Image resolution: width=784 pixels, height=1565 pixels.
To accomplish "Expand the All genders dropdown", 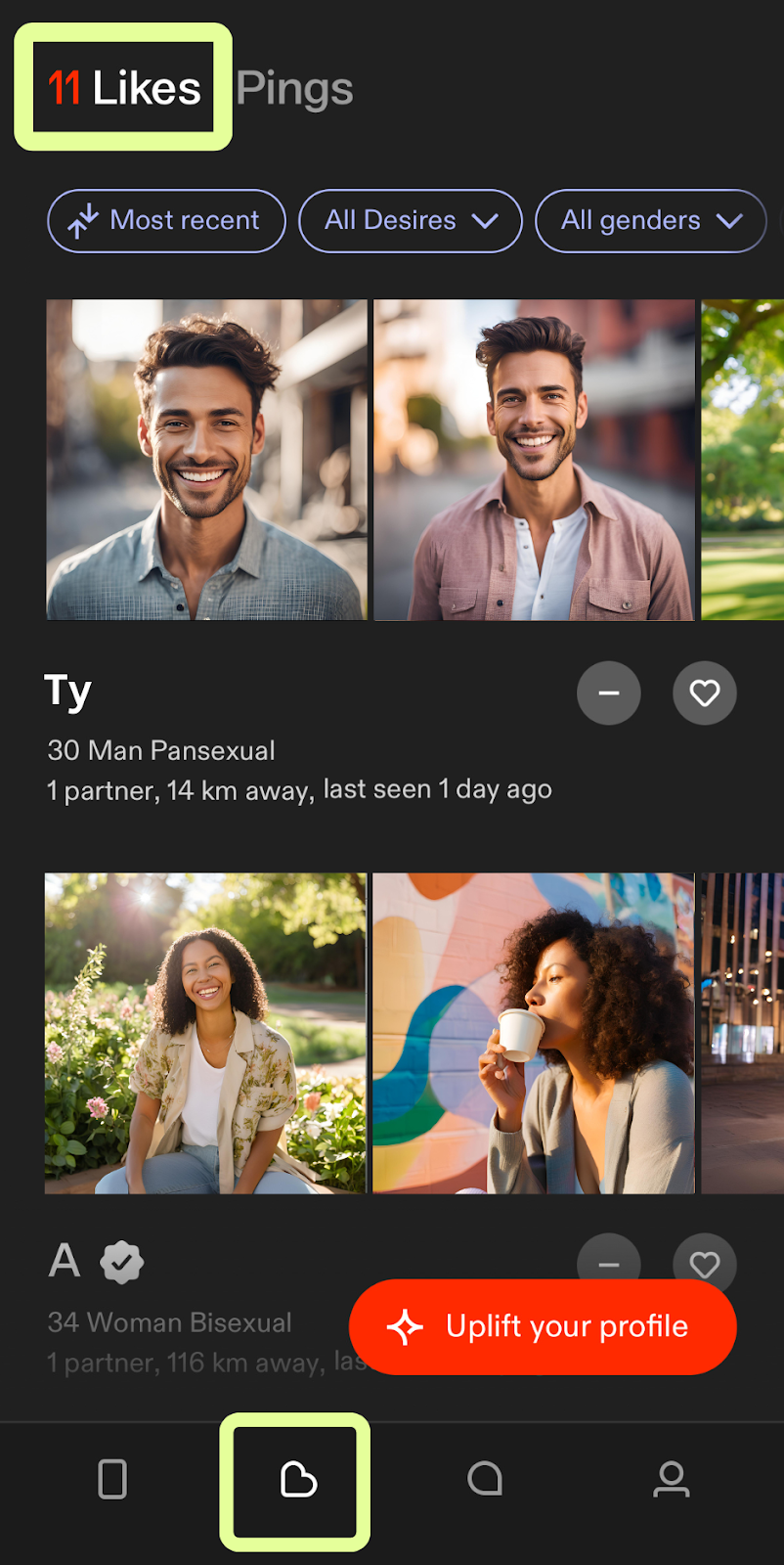I will click(x=650, y=220).
